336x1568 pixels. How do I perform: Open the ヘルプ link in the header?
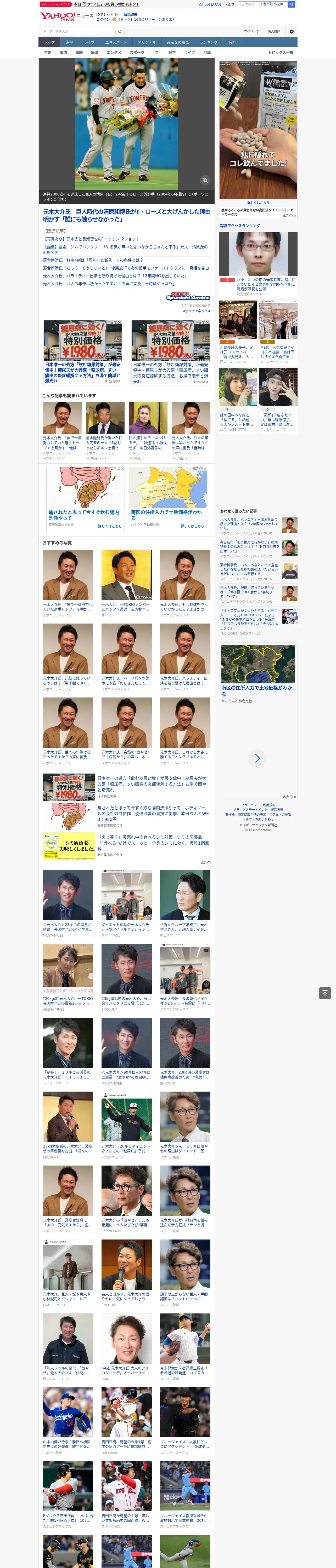click(x=229, y=4)
